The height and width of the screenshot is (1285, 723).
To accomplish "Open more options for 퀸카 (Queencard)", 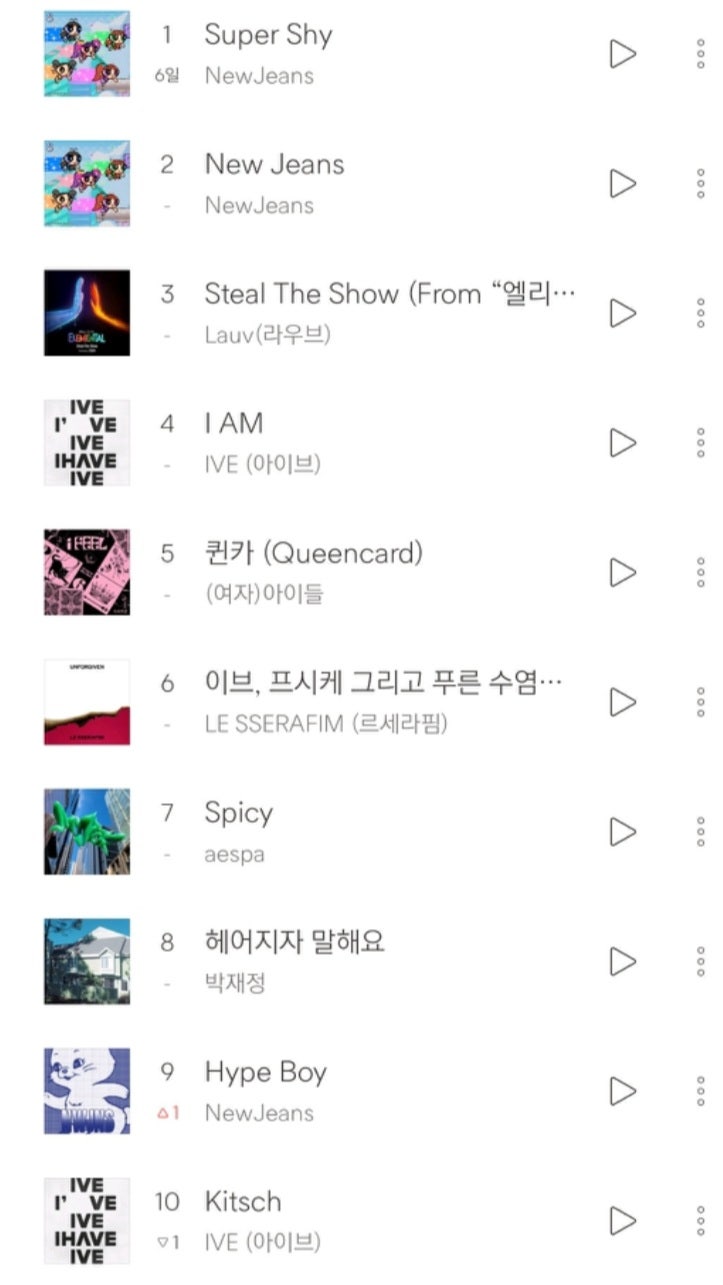I will click(700, 571).
